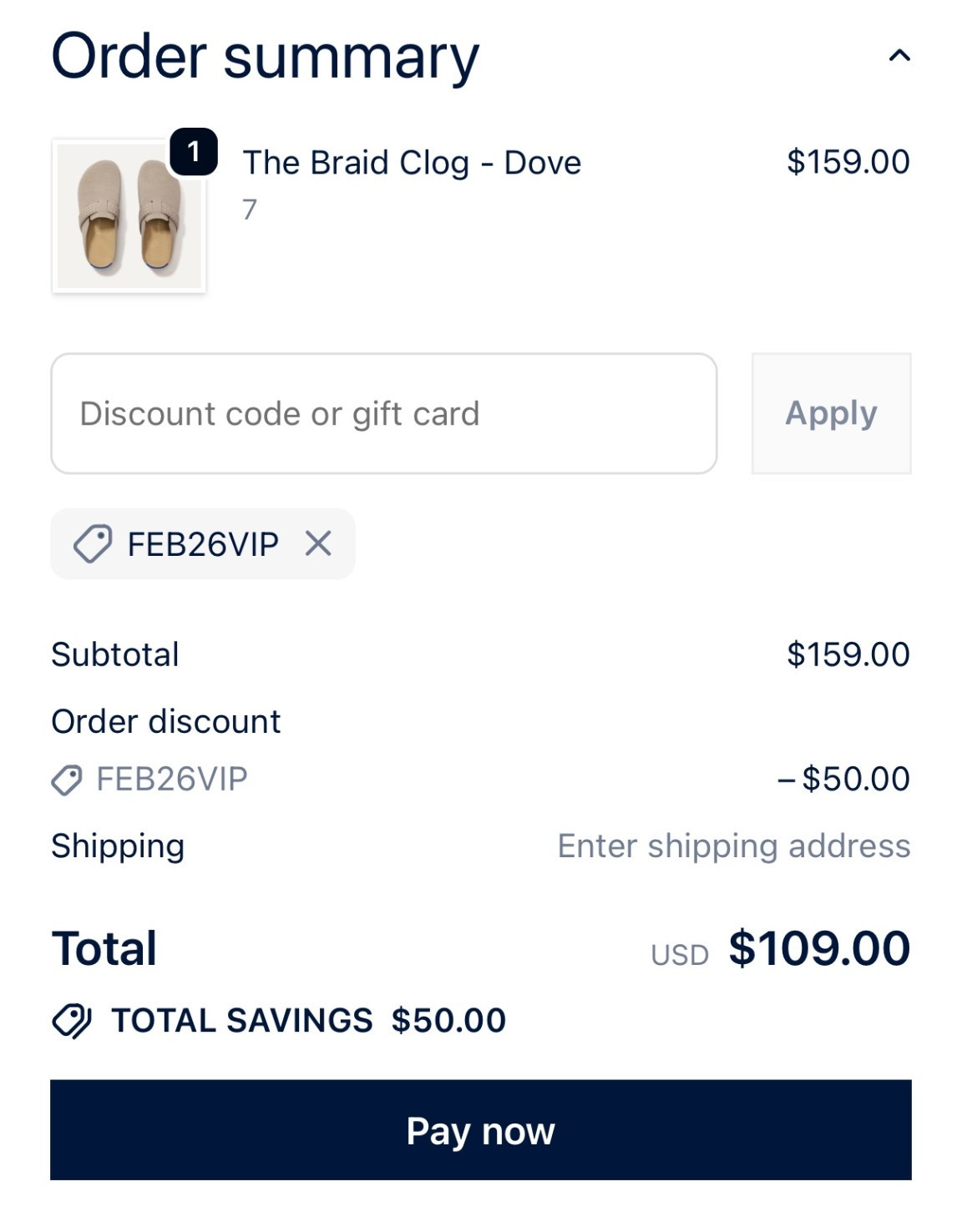Click inside the Discount code or gift card field
Screen dimensions: 962x1232
384,412
